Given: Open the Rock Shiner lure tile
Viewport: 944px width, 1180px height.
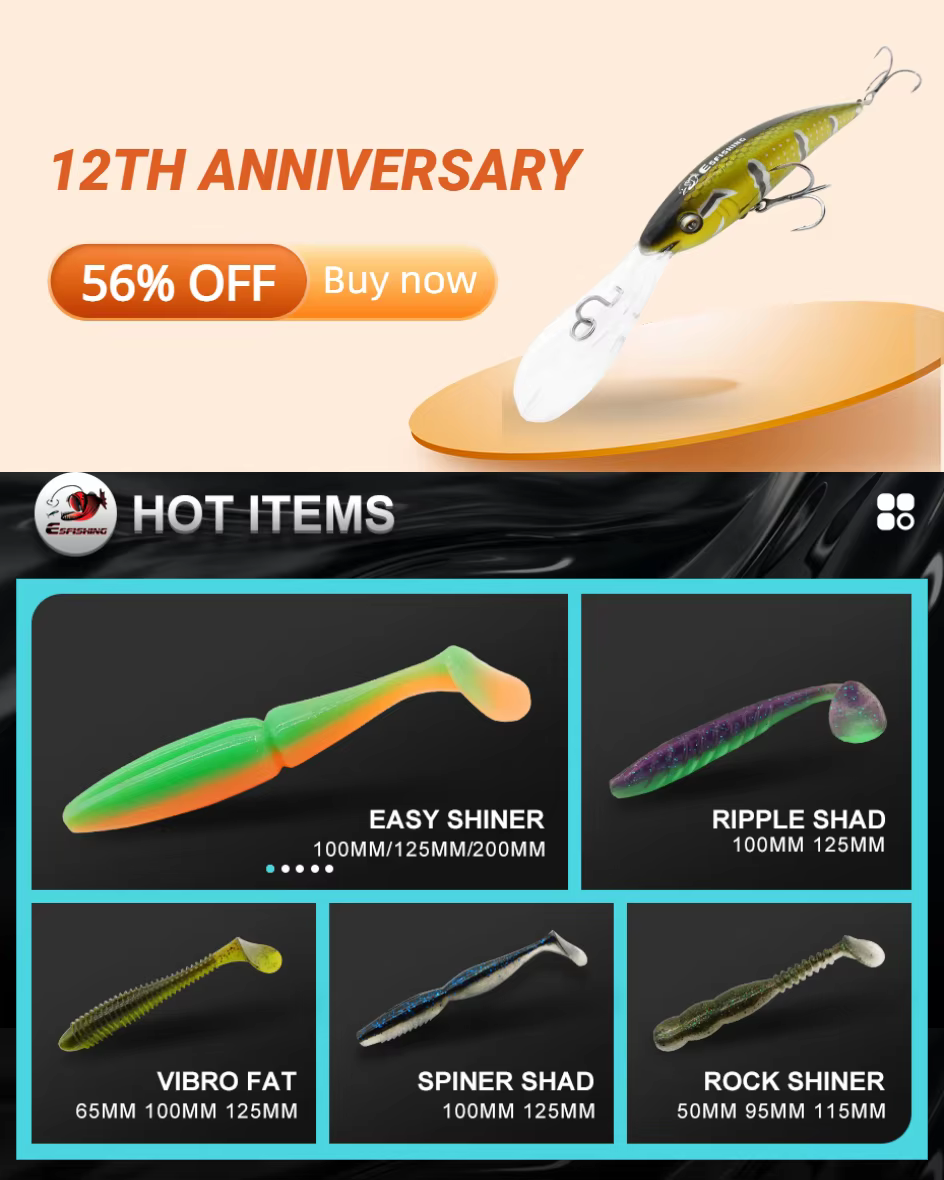Looking at the screenshot, I should 769,1022.
